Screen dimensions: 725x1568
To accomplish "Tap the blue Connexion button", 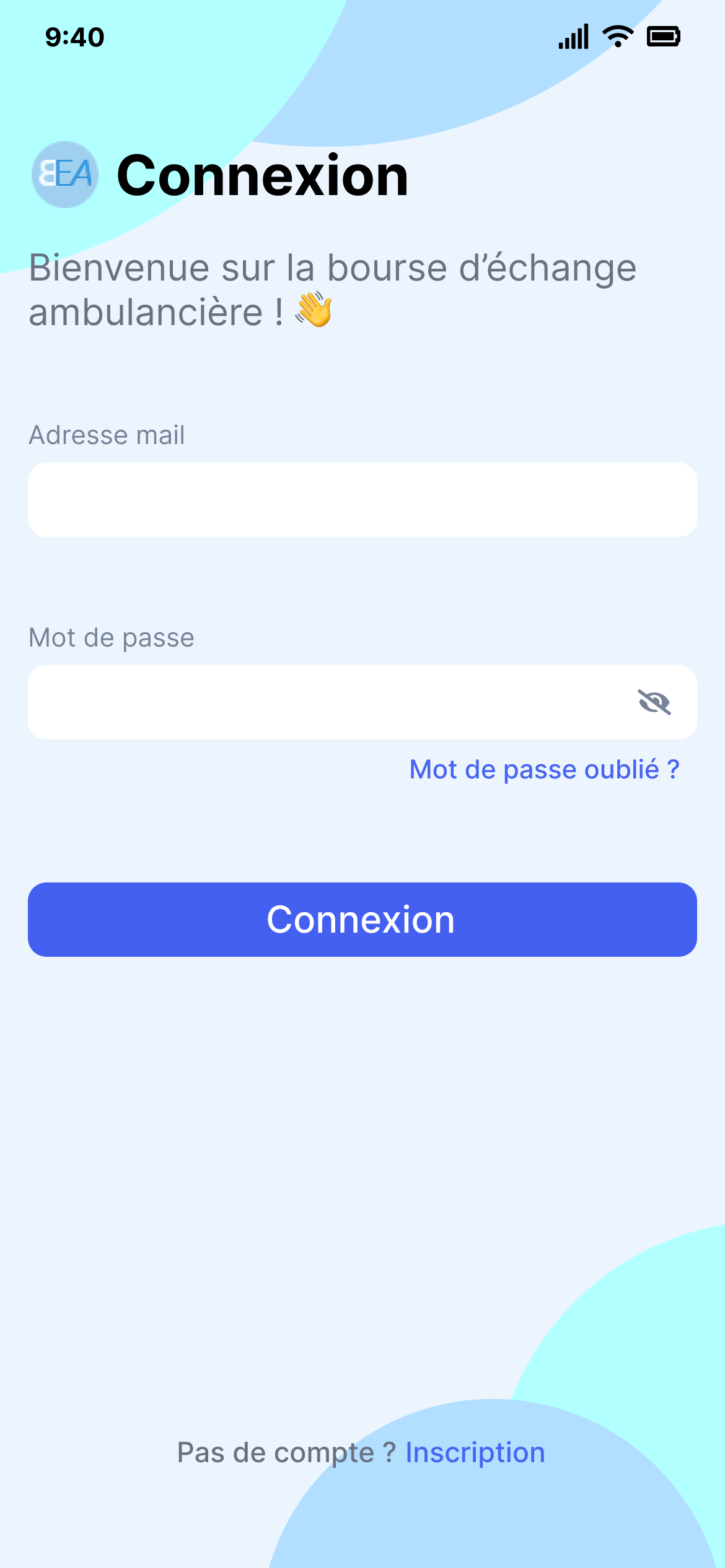I will tap(362, 920).
